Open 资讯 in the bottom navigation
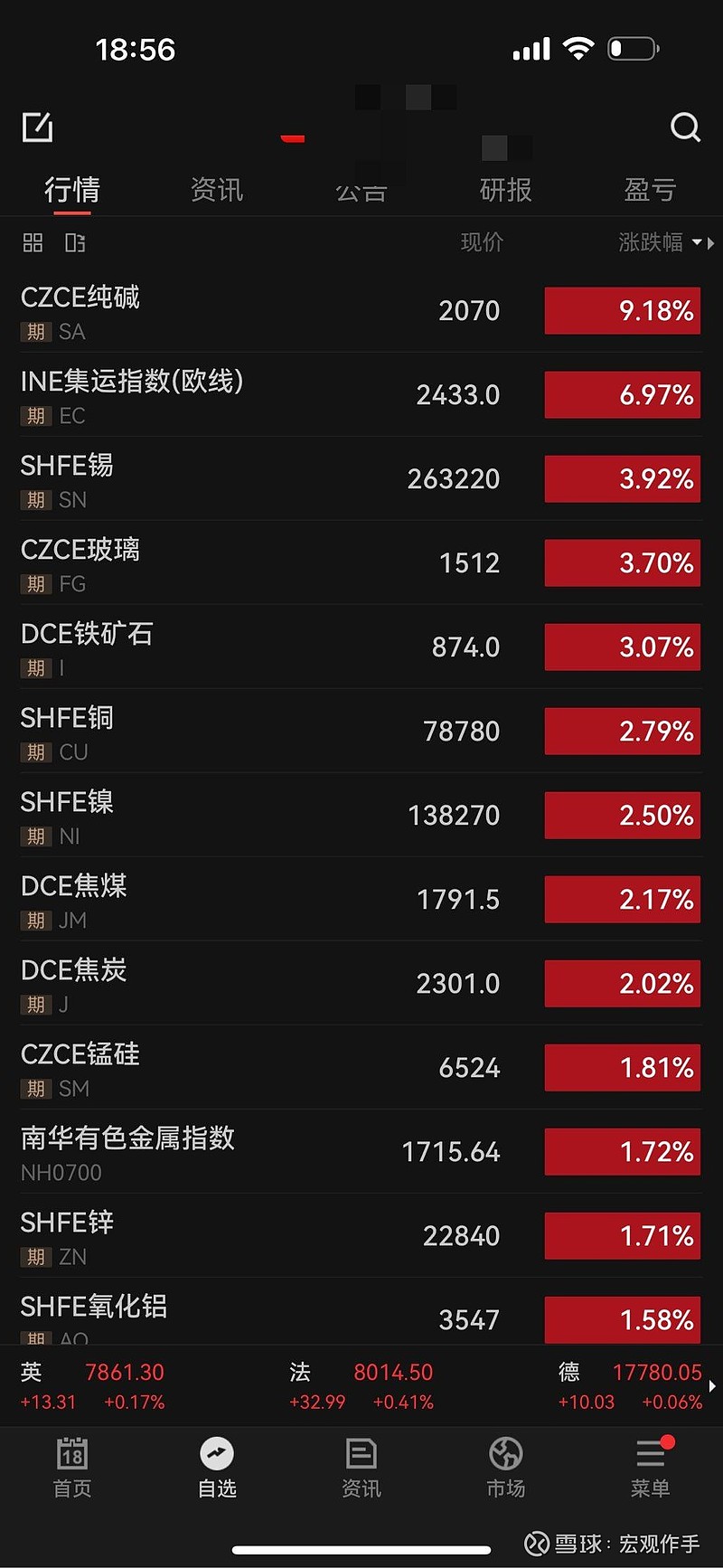The height and width of the screenshot is (1568, 723). [x=361, y=1468]
